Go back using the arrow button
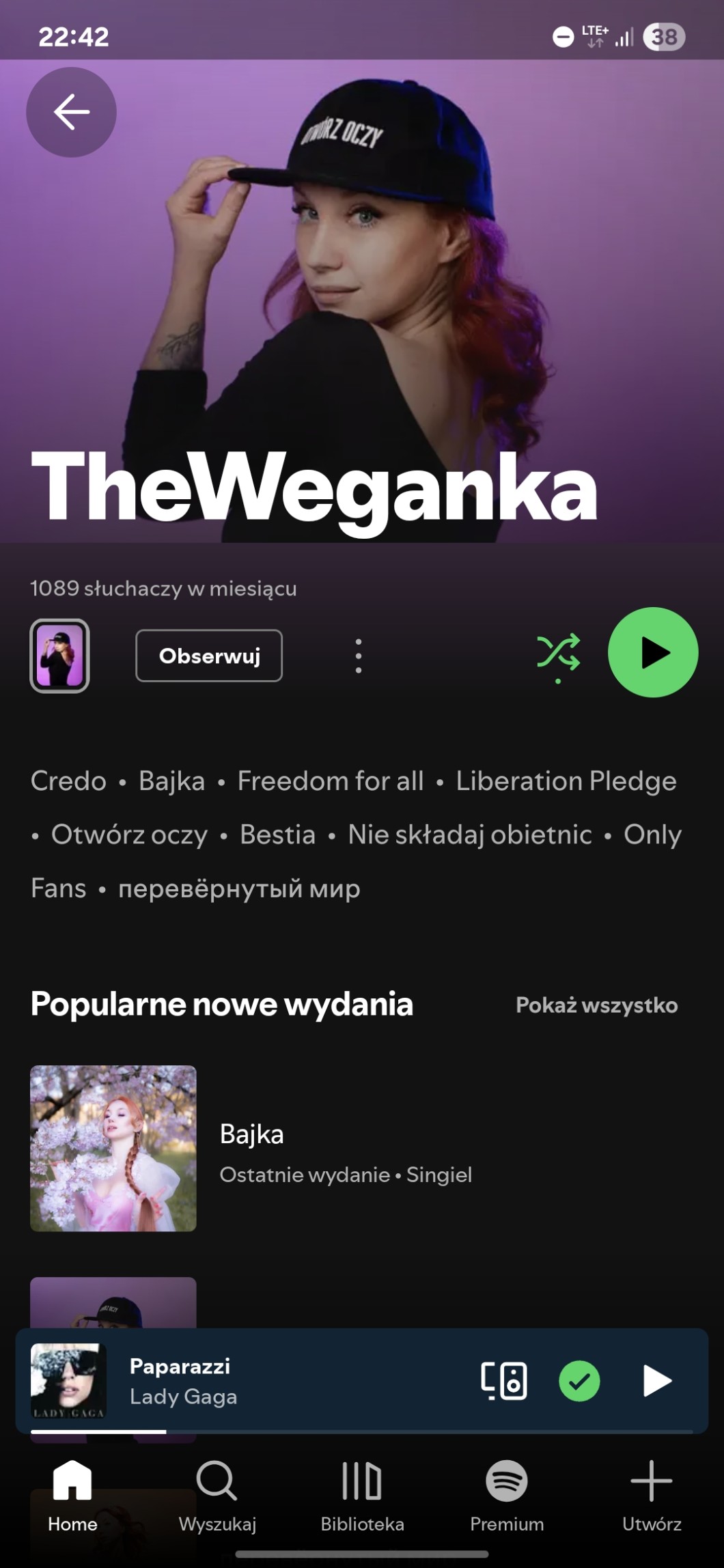 point(71,112)
